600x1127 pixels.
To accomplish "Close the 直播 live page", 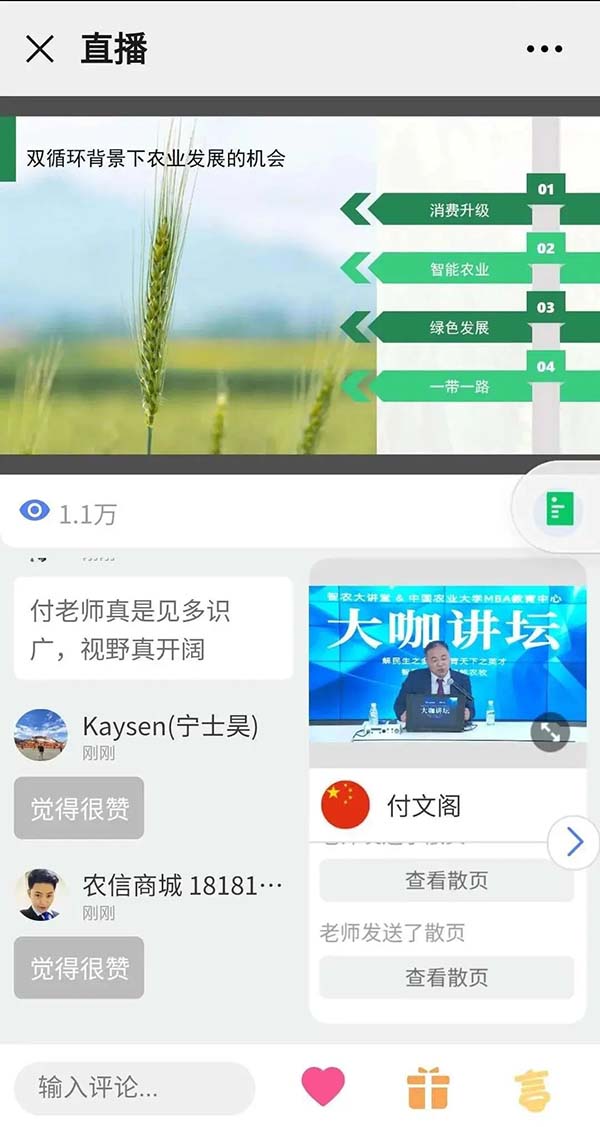I will (39, 49).
